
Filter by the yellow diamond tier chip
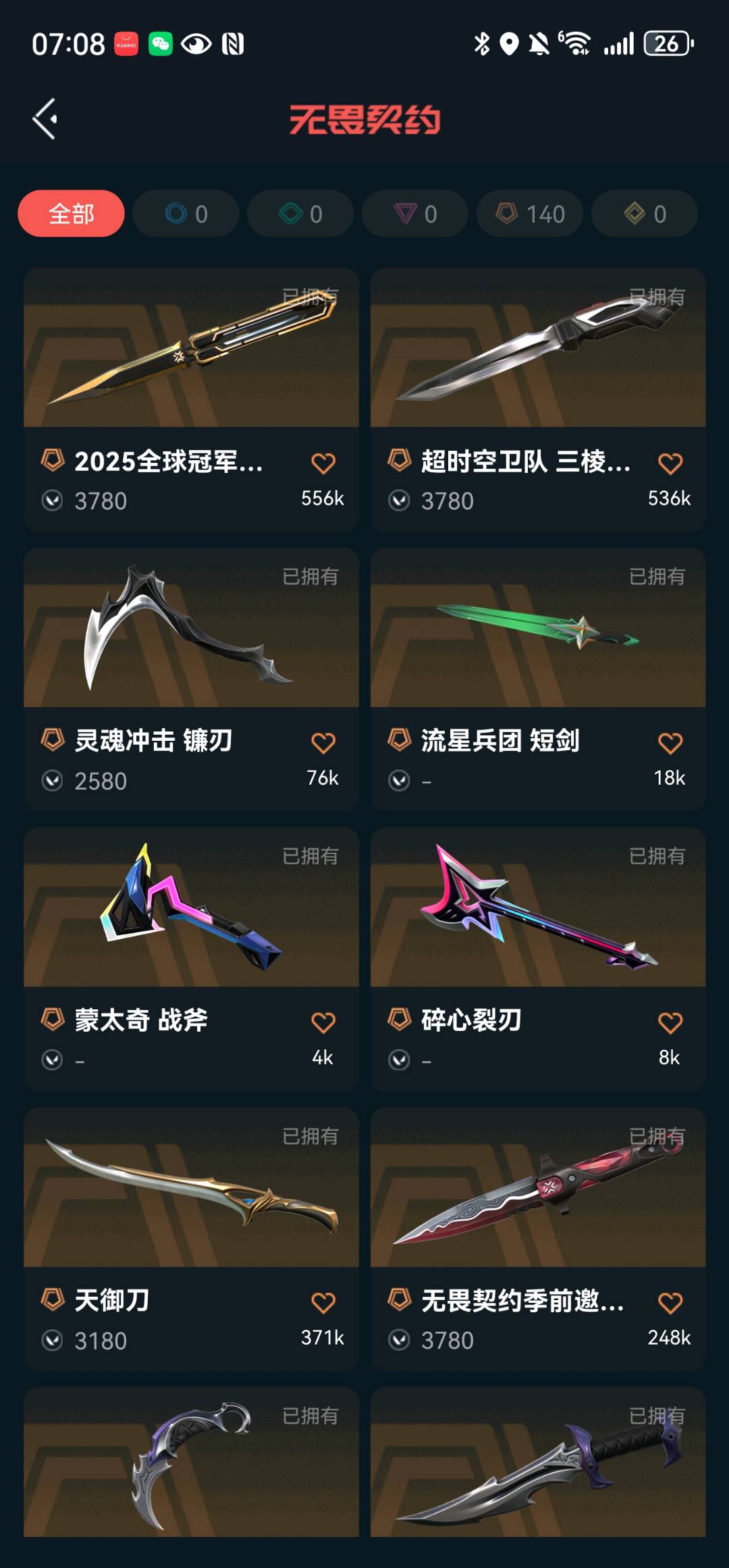(x=645, y=214)
